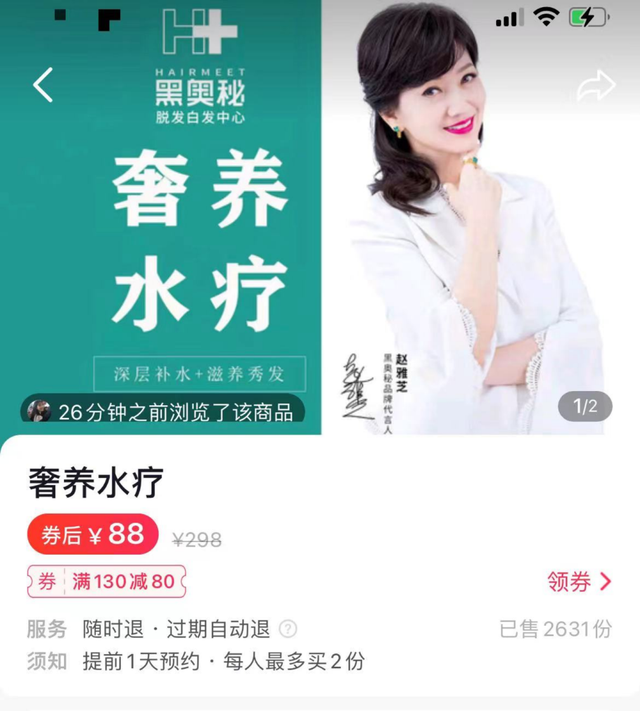Tap the question mark beside 过期自动退

tap(288, 629)
